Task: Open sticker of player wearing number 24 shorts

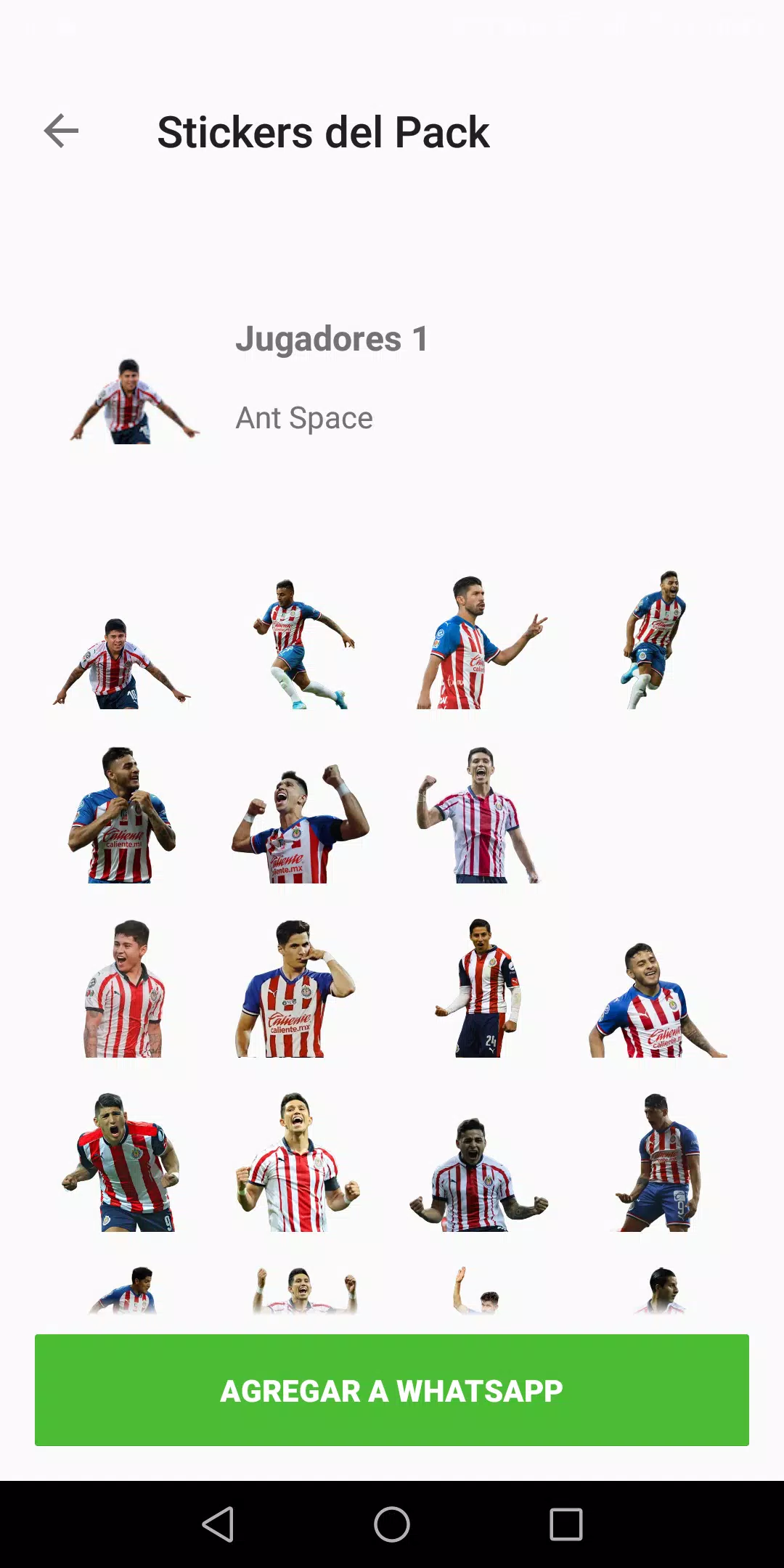Action: point(481,987)
